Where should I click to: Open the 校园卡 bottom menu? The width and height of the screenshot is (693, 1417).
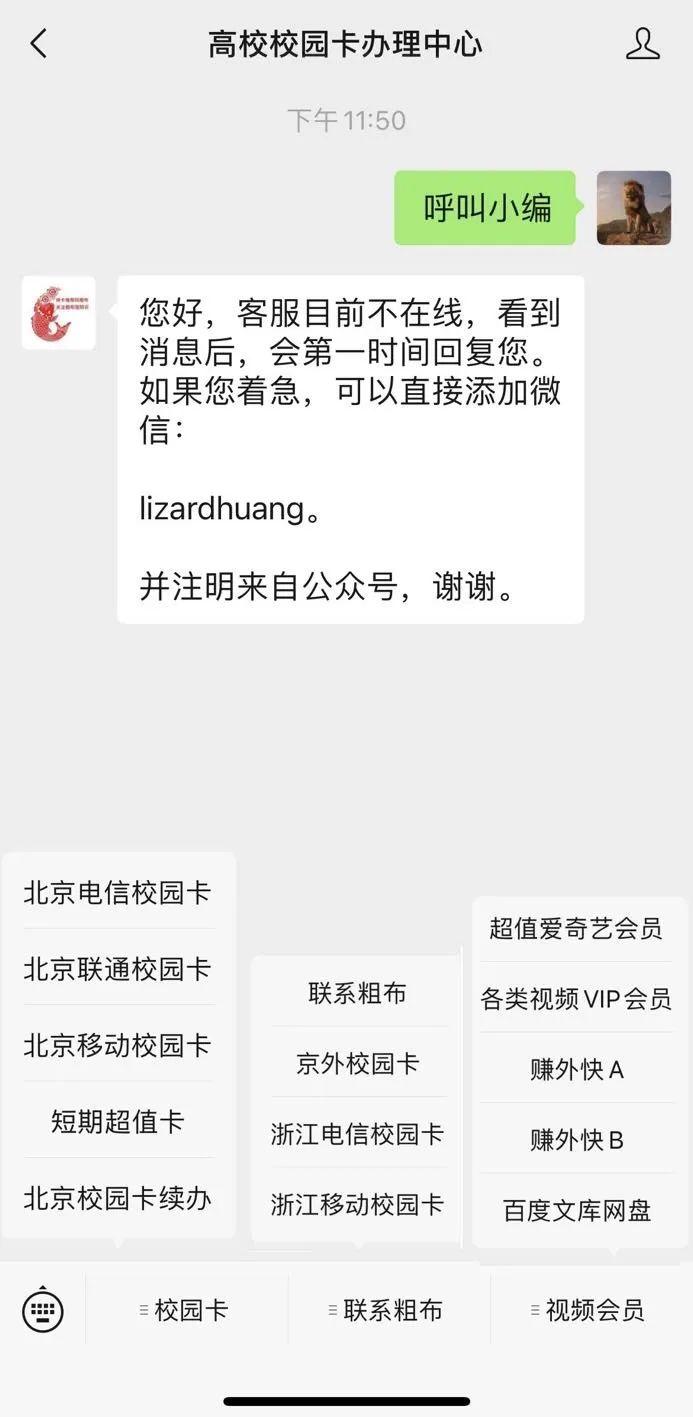[x=187, y=1310]
